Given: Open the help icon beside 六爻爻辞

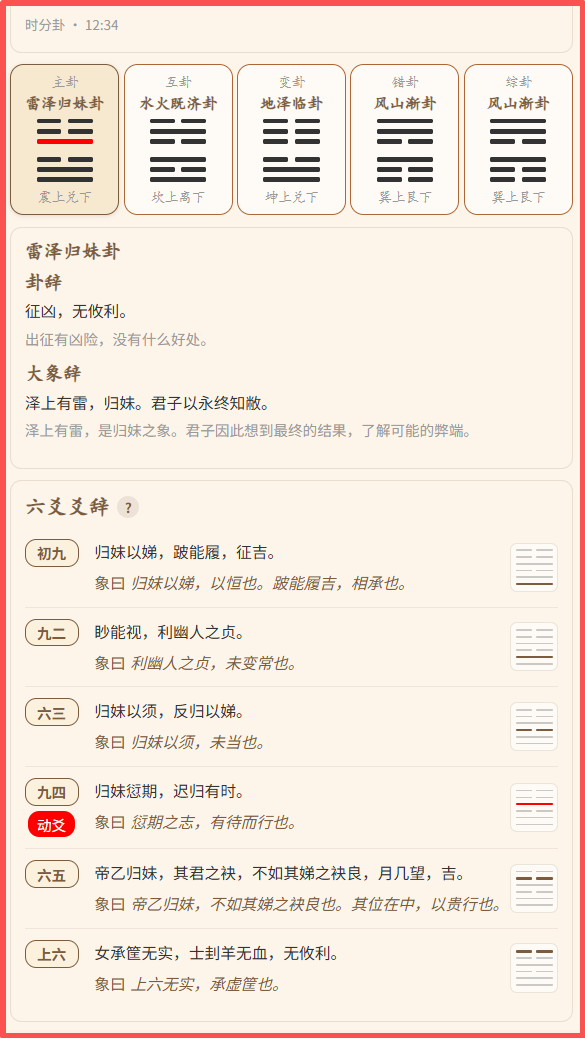Looking at the screenshot, I should [x=128, y=507].
